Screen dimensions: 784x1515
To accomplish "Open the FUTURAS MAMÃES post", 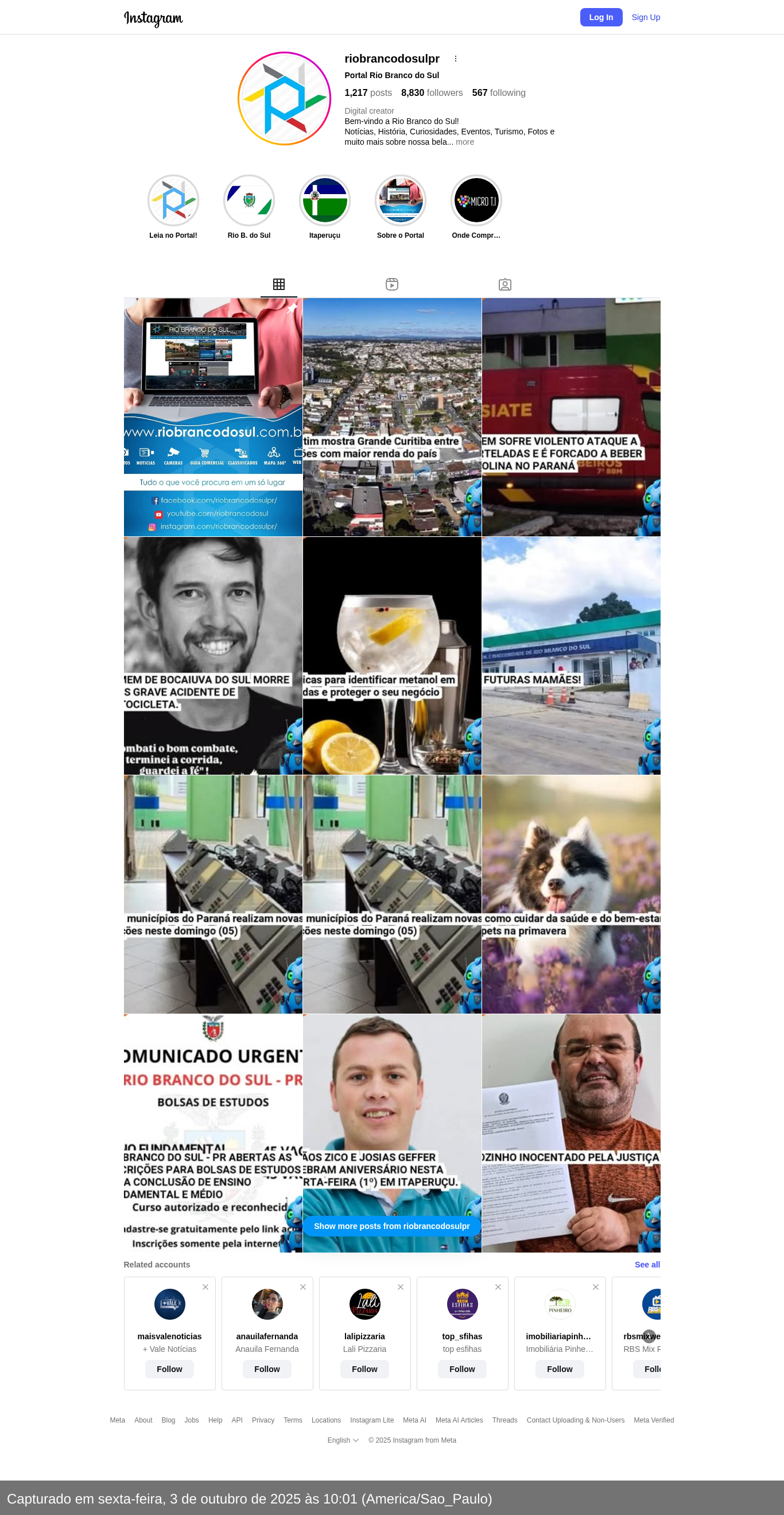I will pyautogui.click(x=570, y=655).
